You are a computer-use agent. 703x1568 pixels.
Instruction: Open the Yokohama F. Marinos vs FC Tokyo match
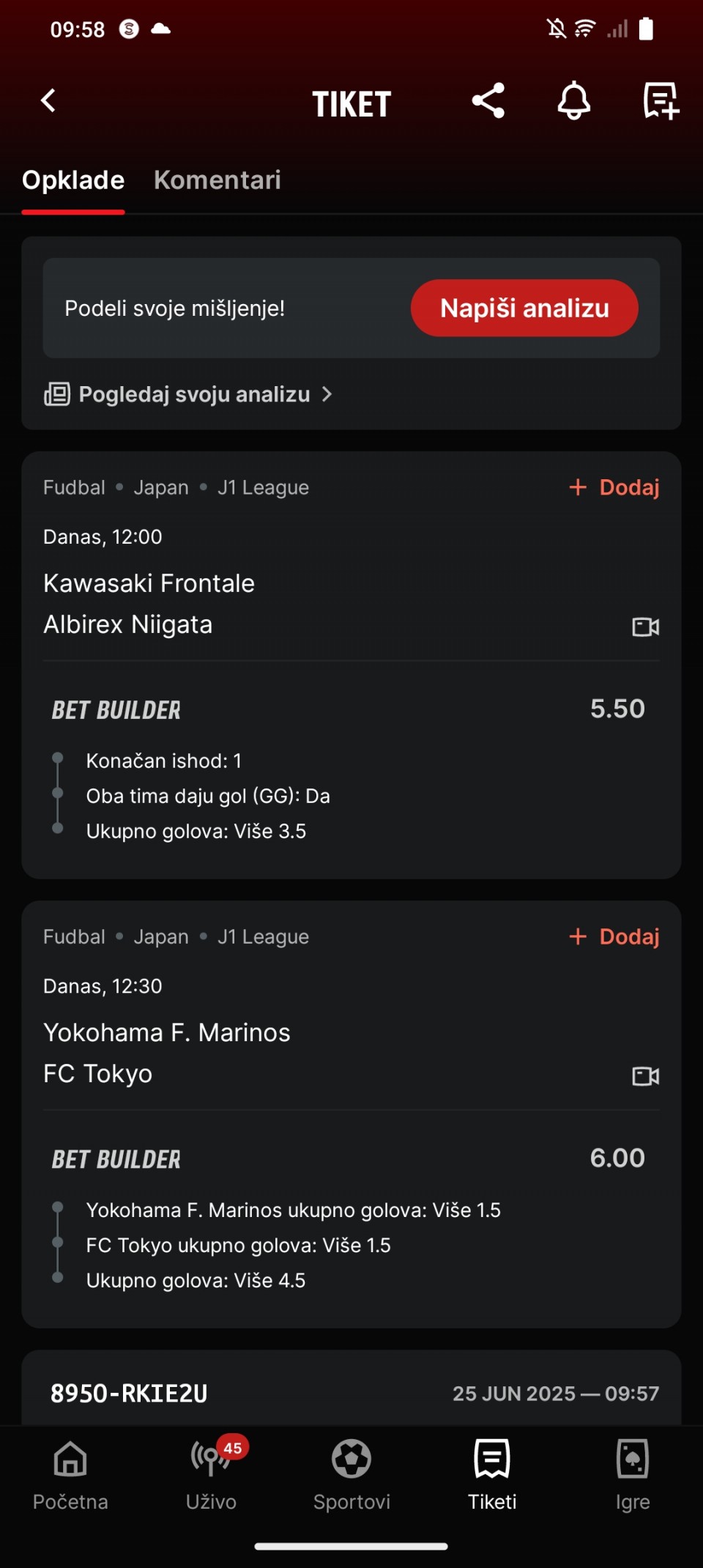[x=167, y=1053]
